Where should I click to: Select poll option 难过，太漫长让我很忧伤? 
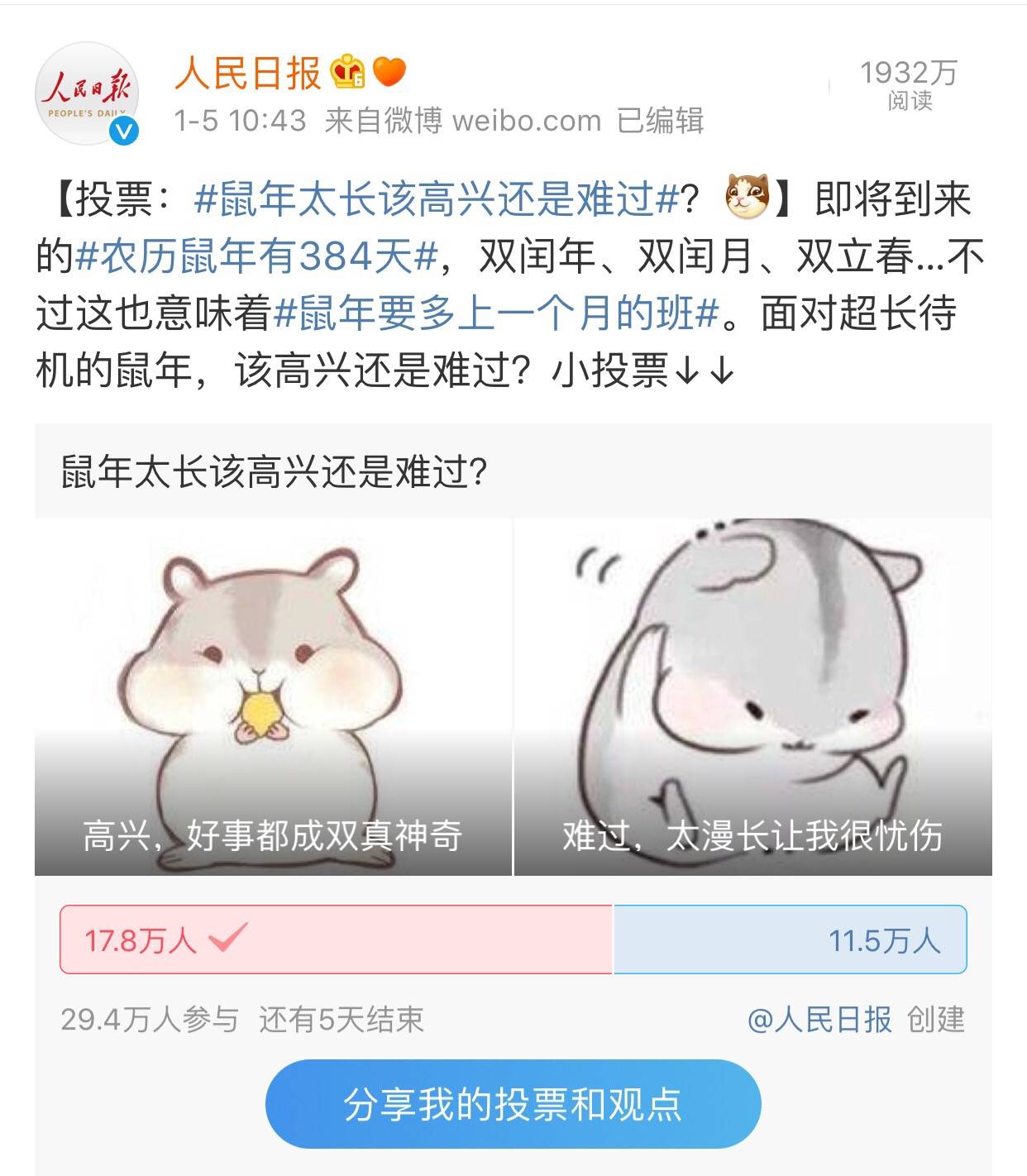(x=752, y=696)
